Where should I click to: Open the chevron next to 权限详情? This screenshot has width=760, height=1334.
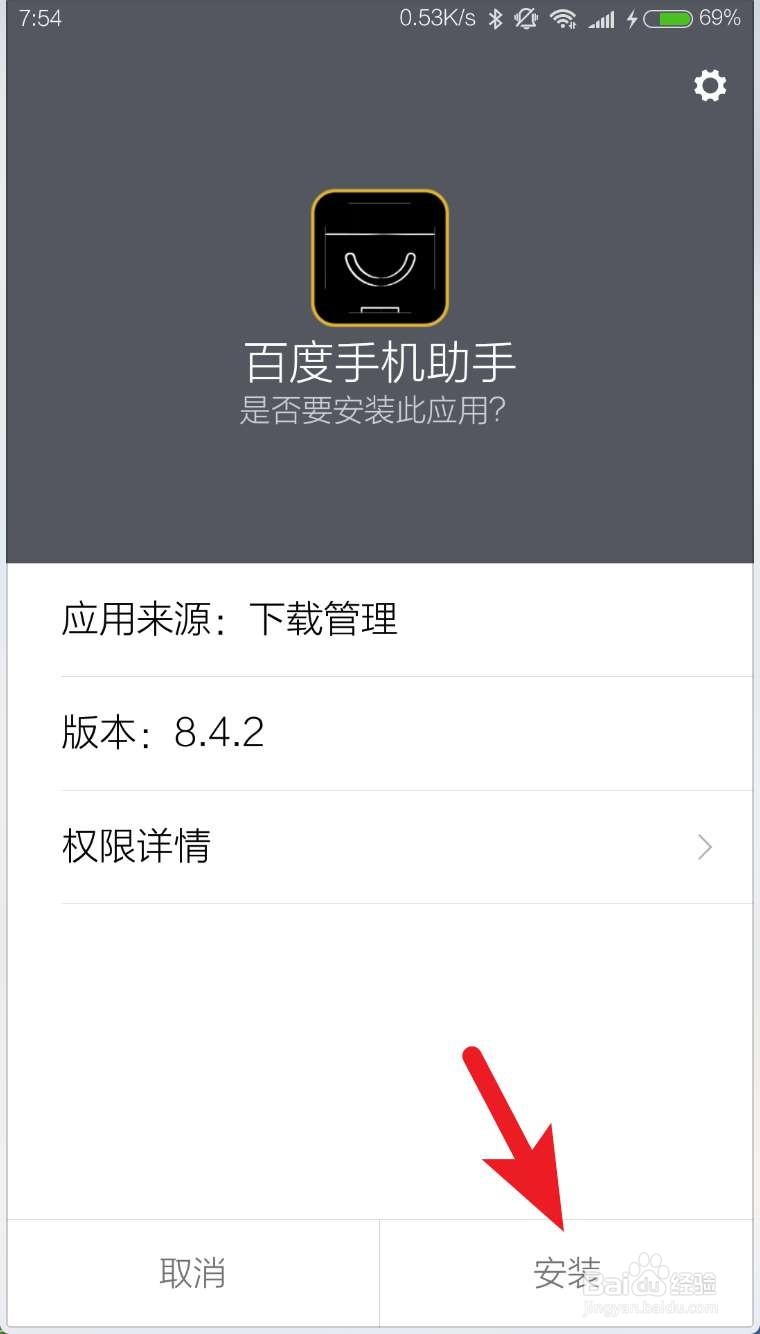[704, 846]
